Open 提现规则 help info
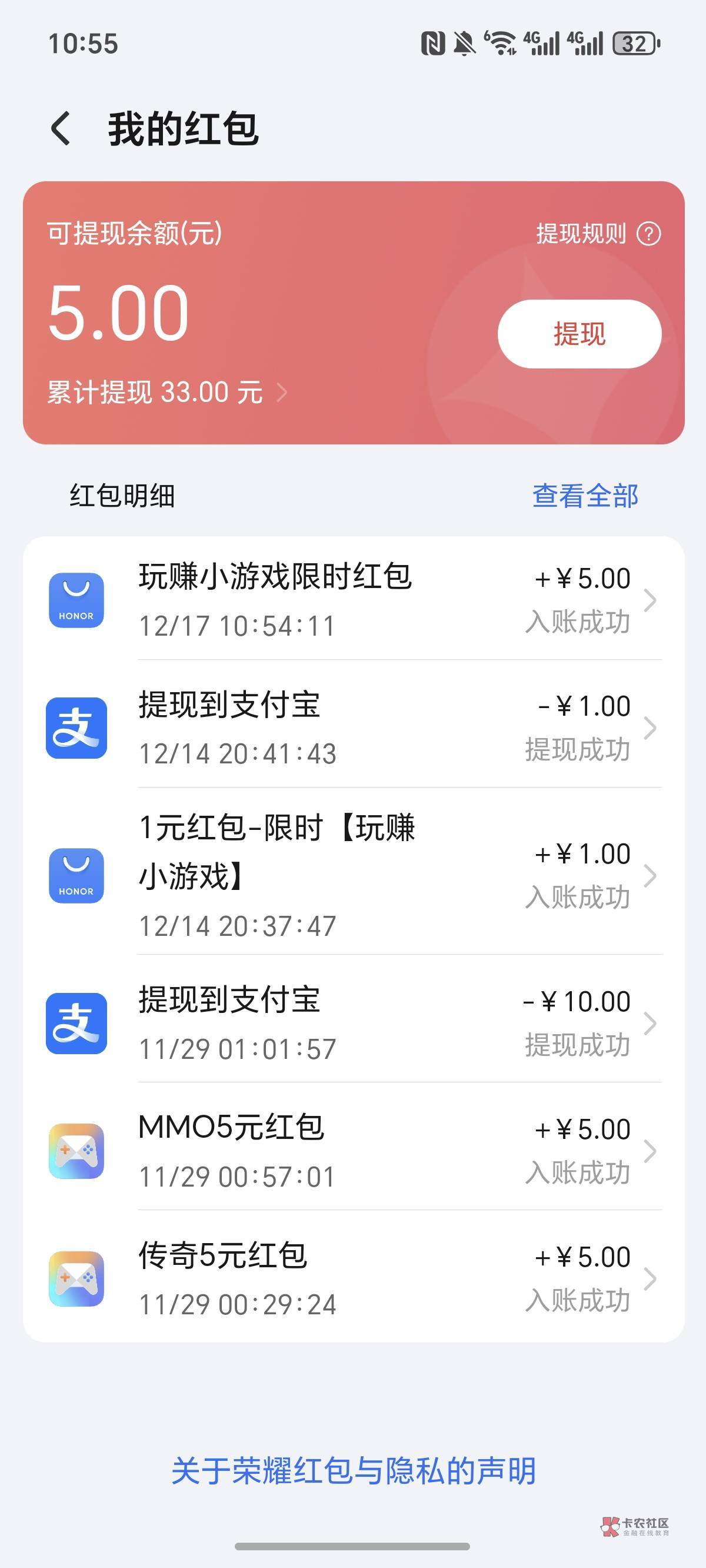This screenshot has height=1568, width=706. (598, 234)
